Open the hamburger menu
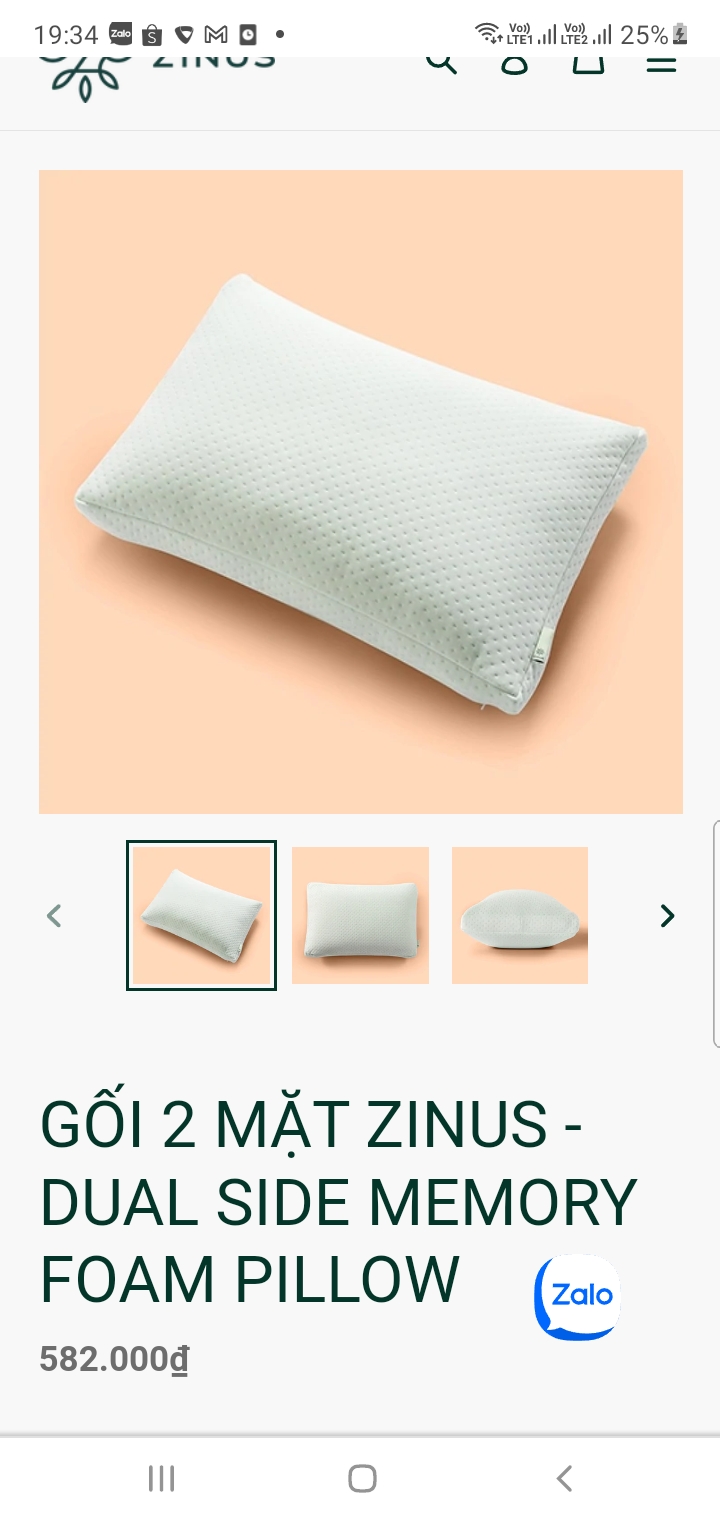The width and height of the screenshot is (720, 1520). tap(661, 63)
